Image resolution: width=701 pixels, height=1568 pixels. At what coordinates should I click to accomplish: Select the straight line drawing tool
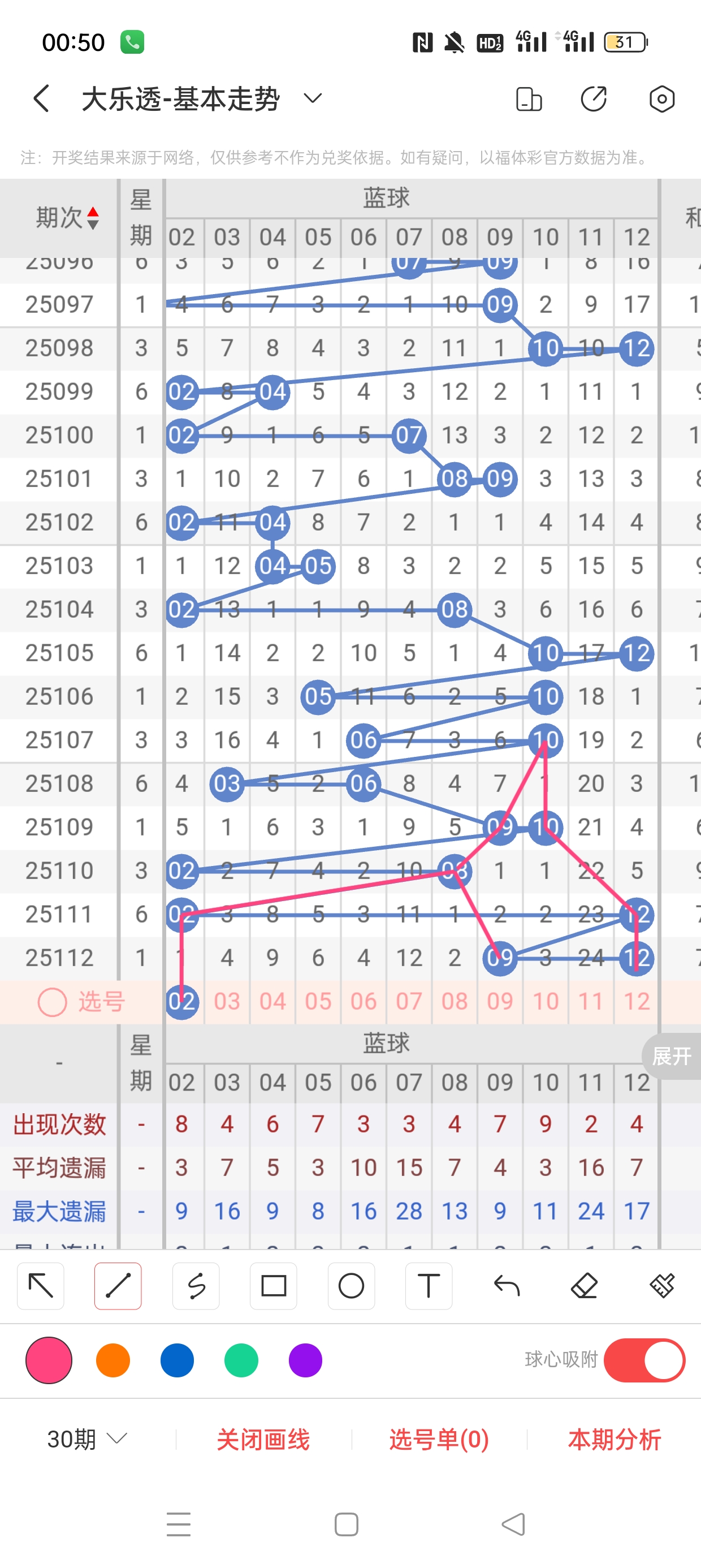point(118,1286)
